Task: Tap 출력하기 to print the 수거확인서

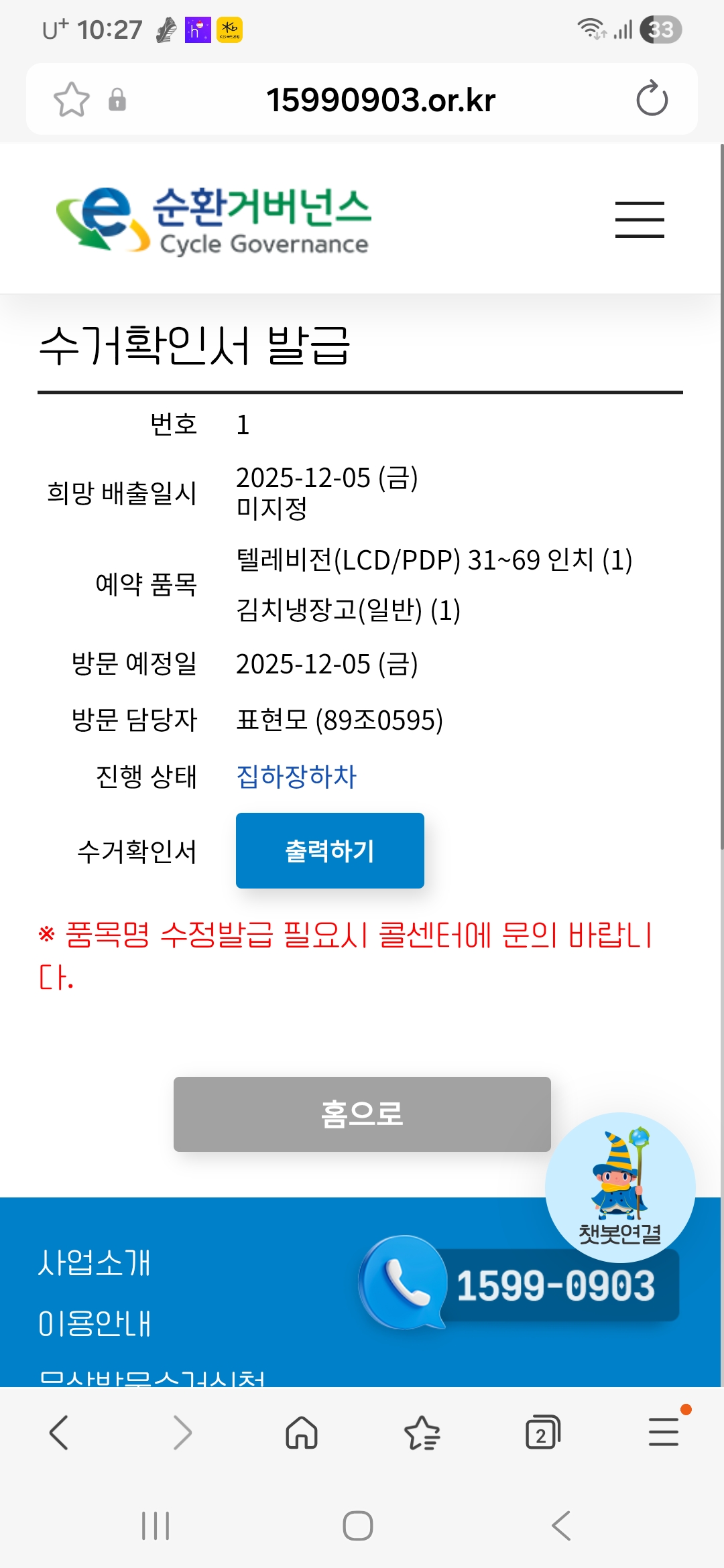Action: [330, 850]
